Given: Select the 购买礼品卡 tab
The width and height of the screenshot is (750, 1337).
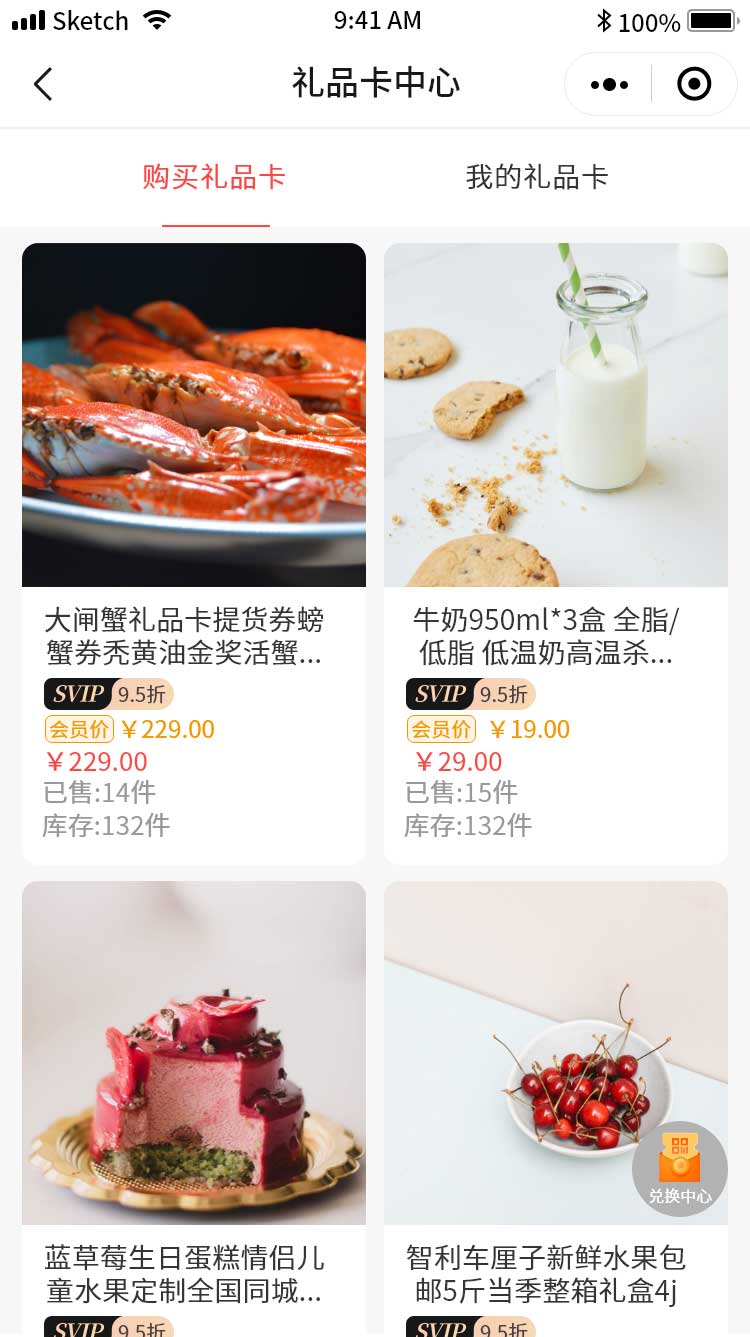Looking at the screenshot, I should coord(214,178).
